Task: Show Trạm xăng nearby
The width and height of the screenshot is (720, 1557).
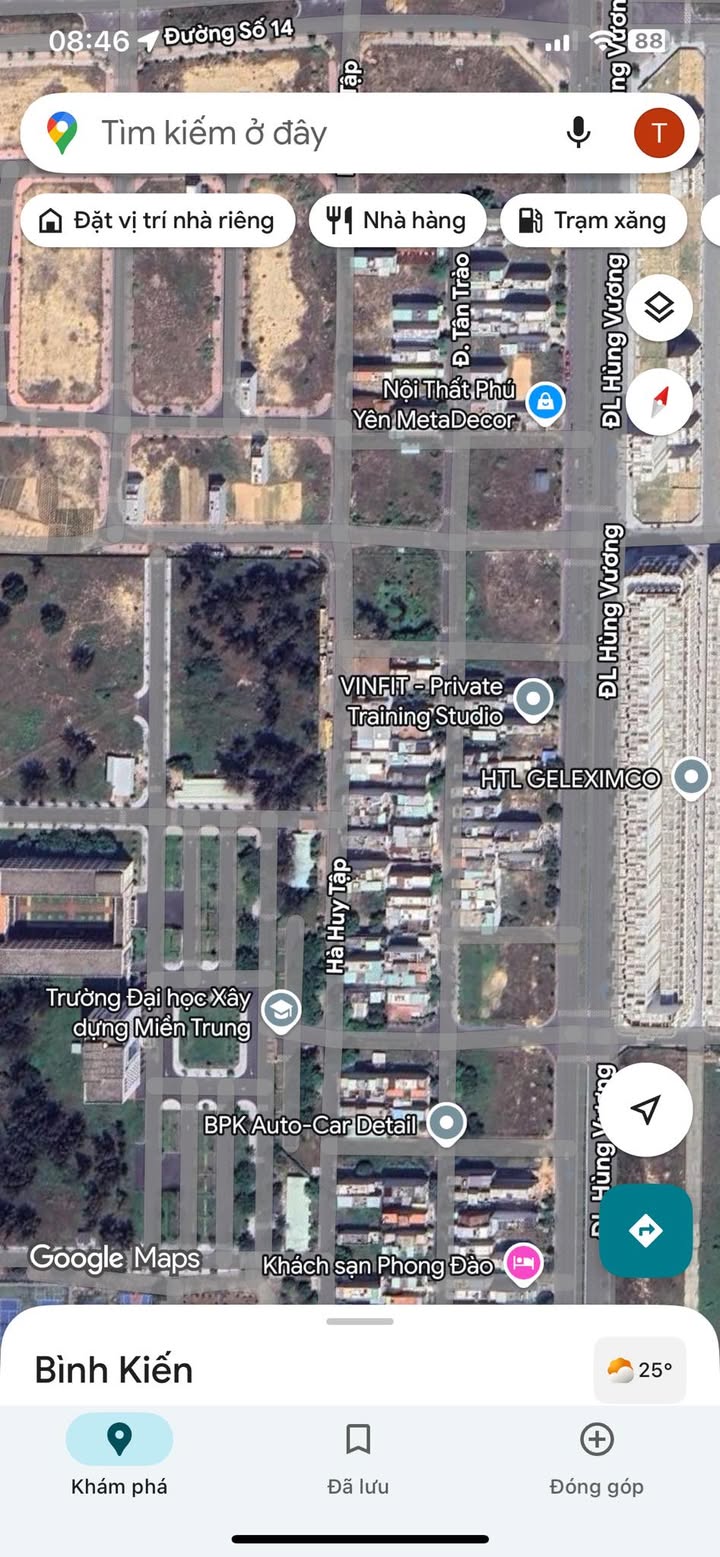Action: (x=593, y=221)
